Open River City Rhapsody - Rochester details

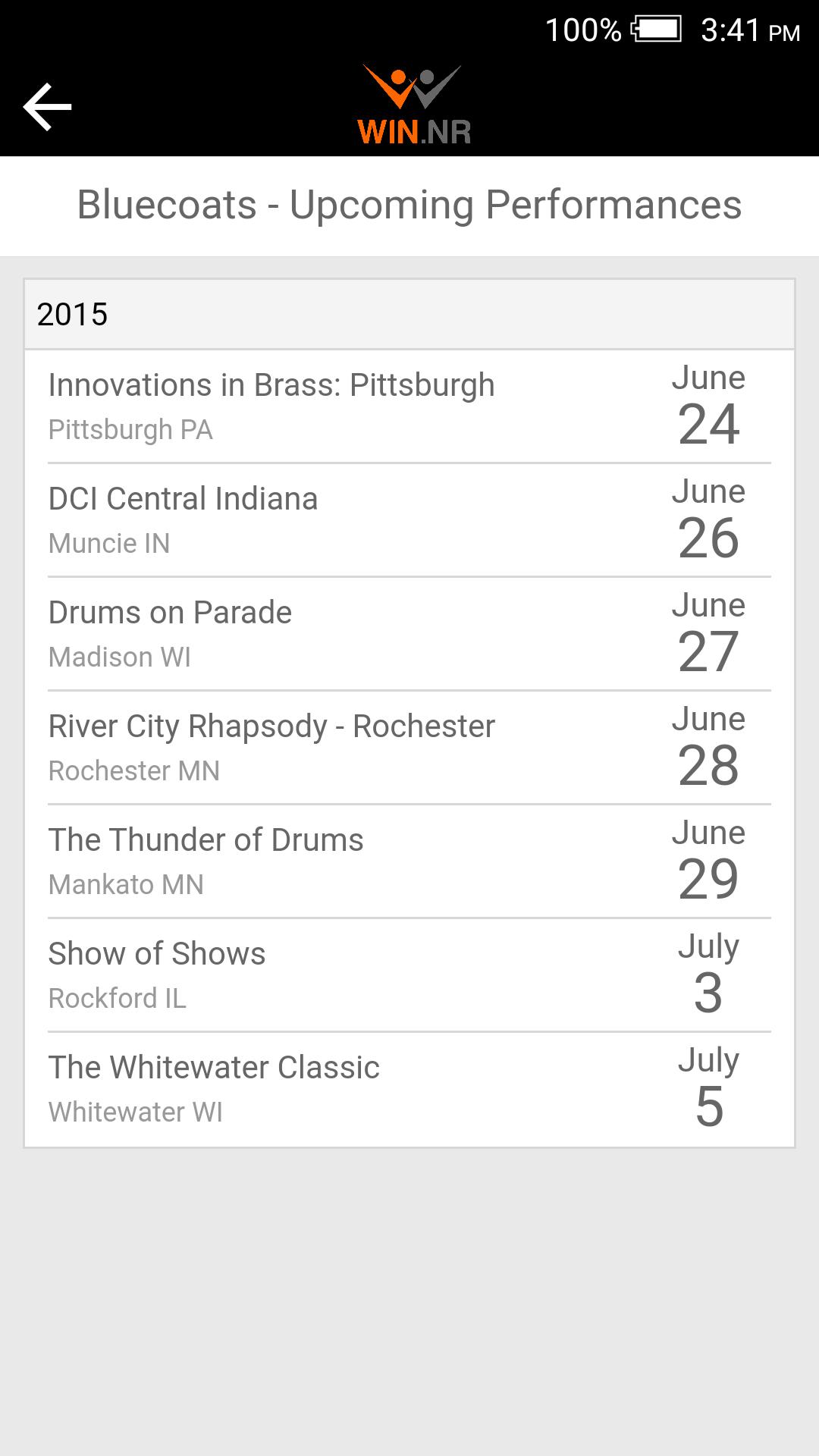click(x=409, y=748)
